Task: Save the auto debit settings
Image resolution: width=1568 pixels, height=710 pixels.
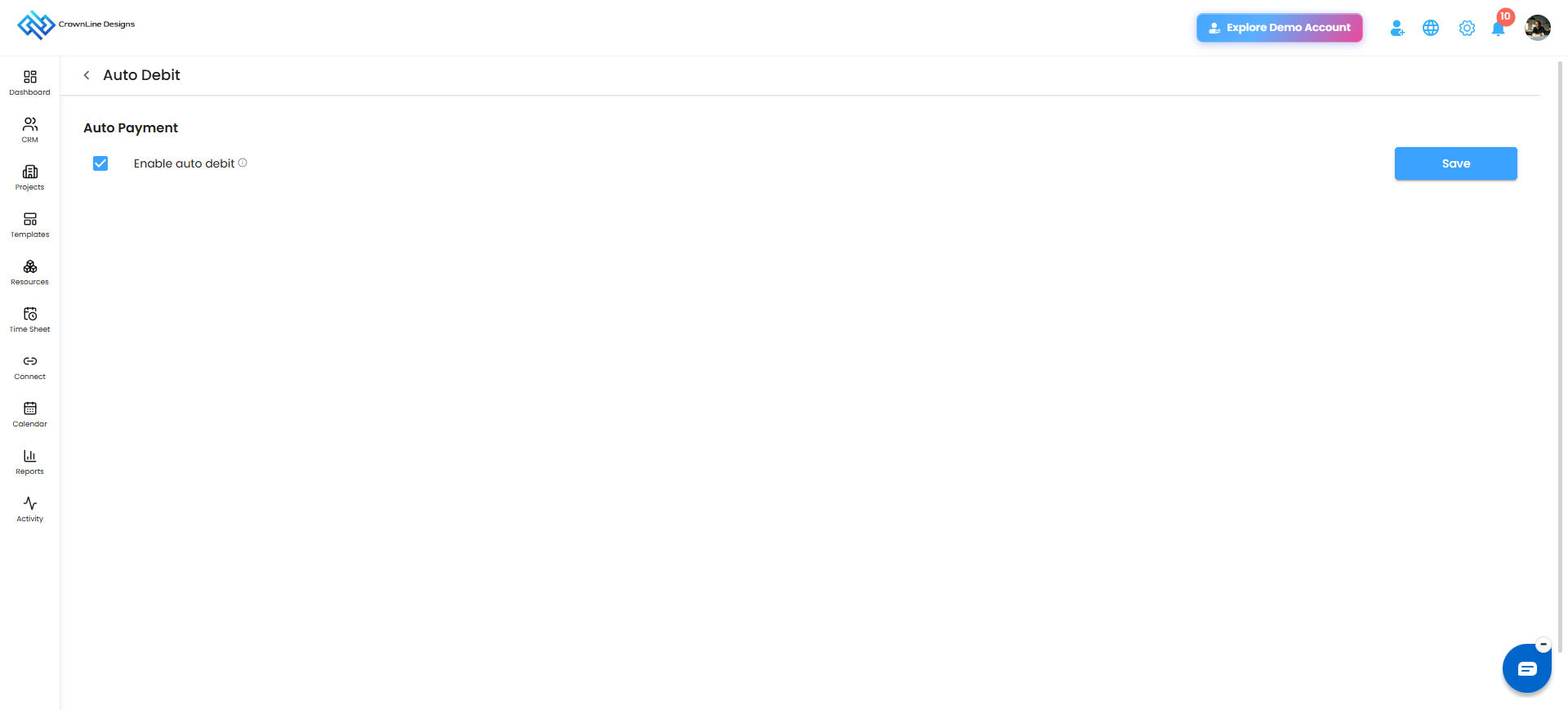Action: click(1455, 163)
